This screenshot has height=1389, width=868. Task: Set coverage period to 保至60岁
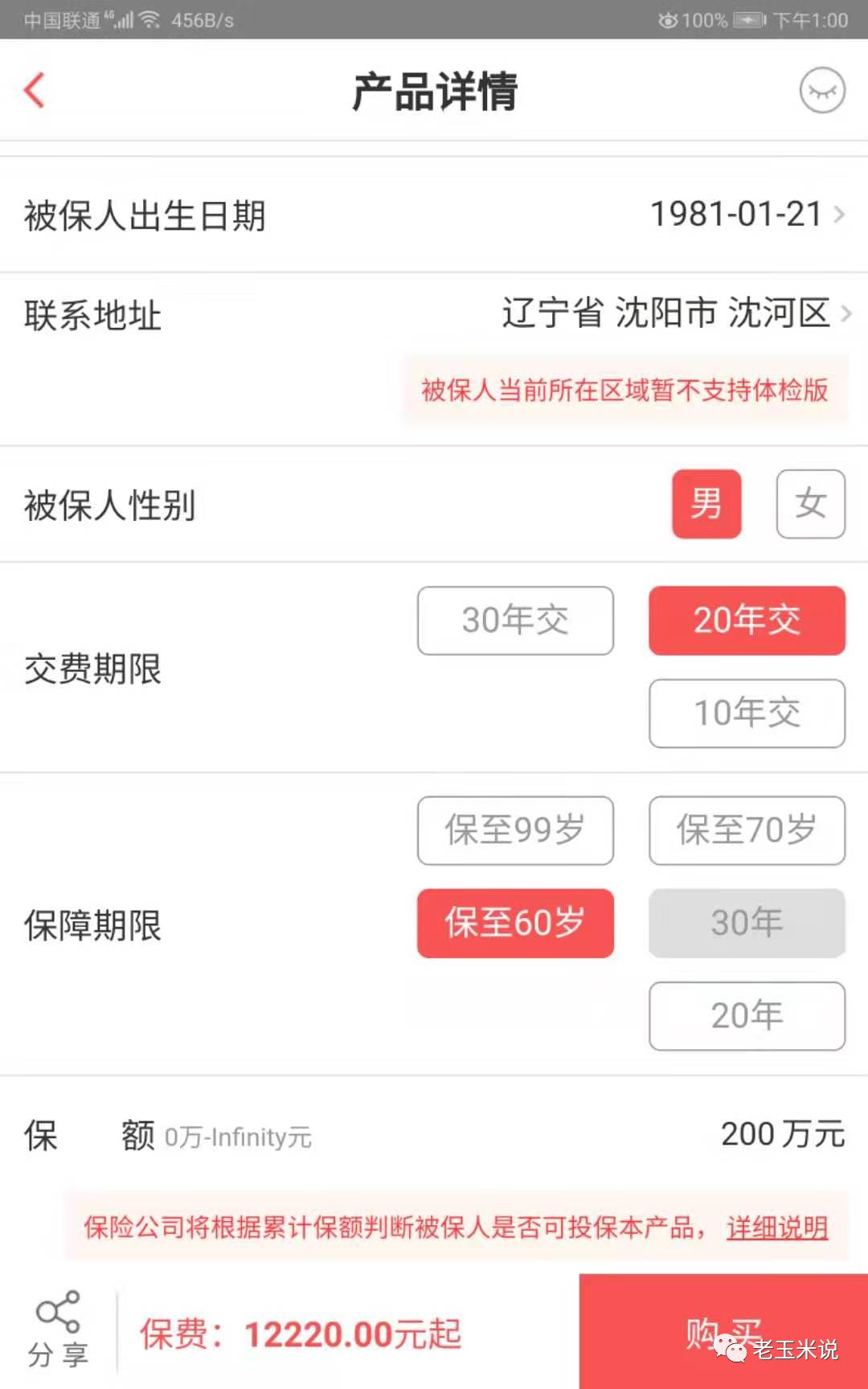[x=515, y=923]
